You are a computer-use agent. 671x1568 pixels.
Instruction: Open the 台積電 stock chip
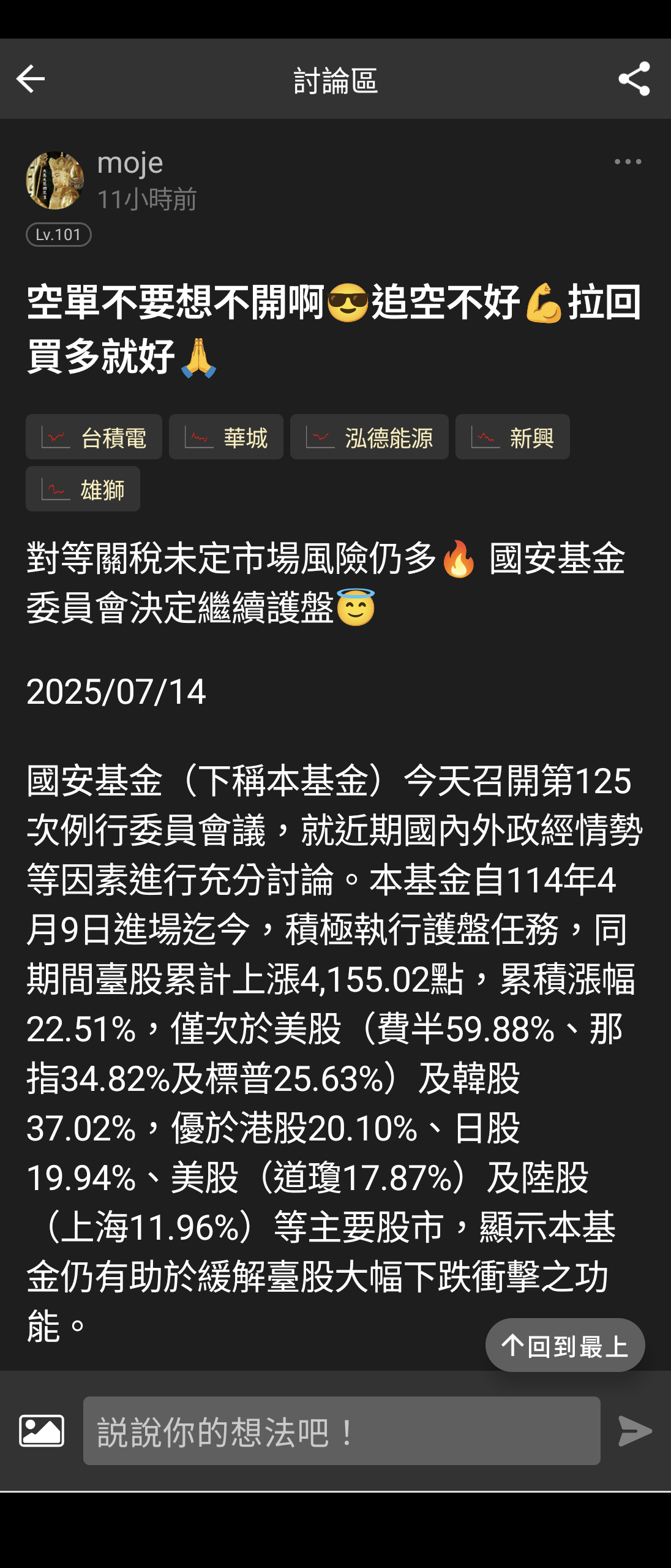pyautogui.click(x=94, y=437)
